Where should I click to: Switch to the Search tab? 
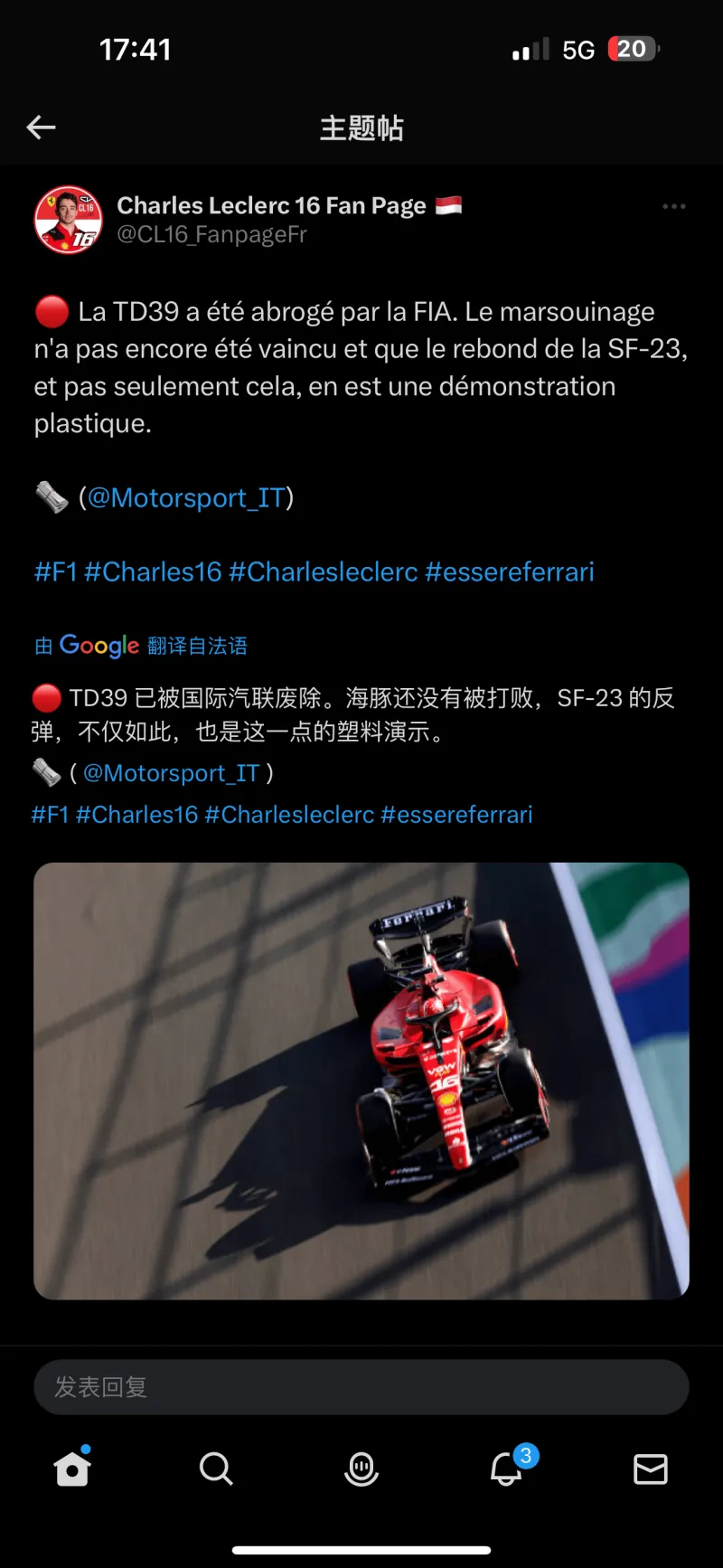coord(216,1469)
